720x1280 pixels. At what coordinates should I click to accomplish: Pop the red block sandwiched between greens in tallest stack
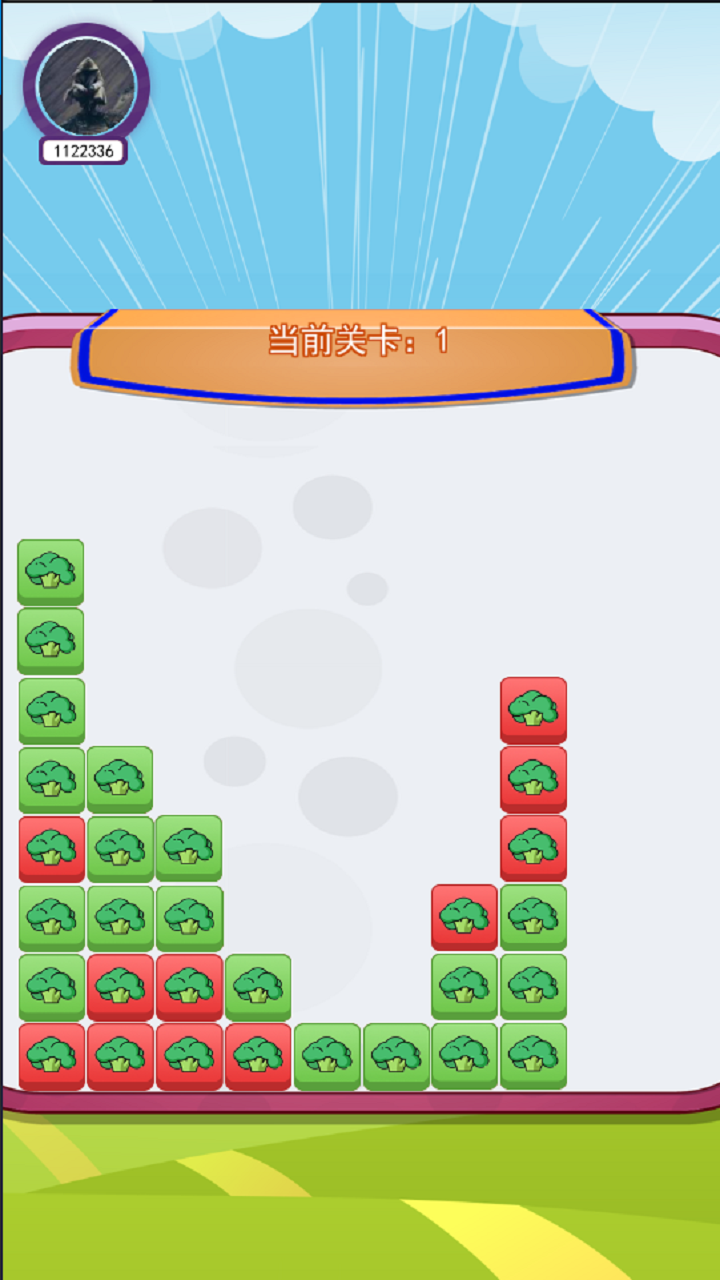coord(51,849)
